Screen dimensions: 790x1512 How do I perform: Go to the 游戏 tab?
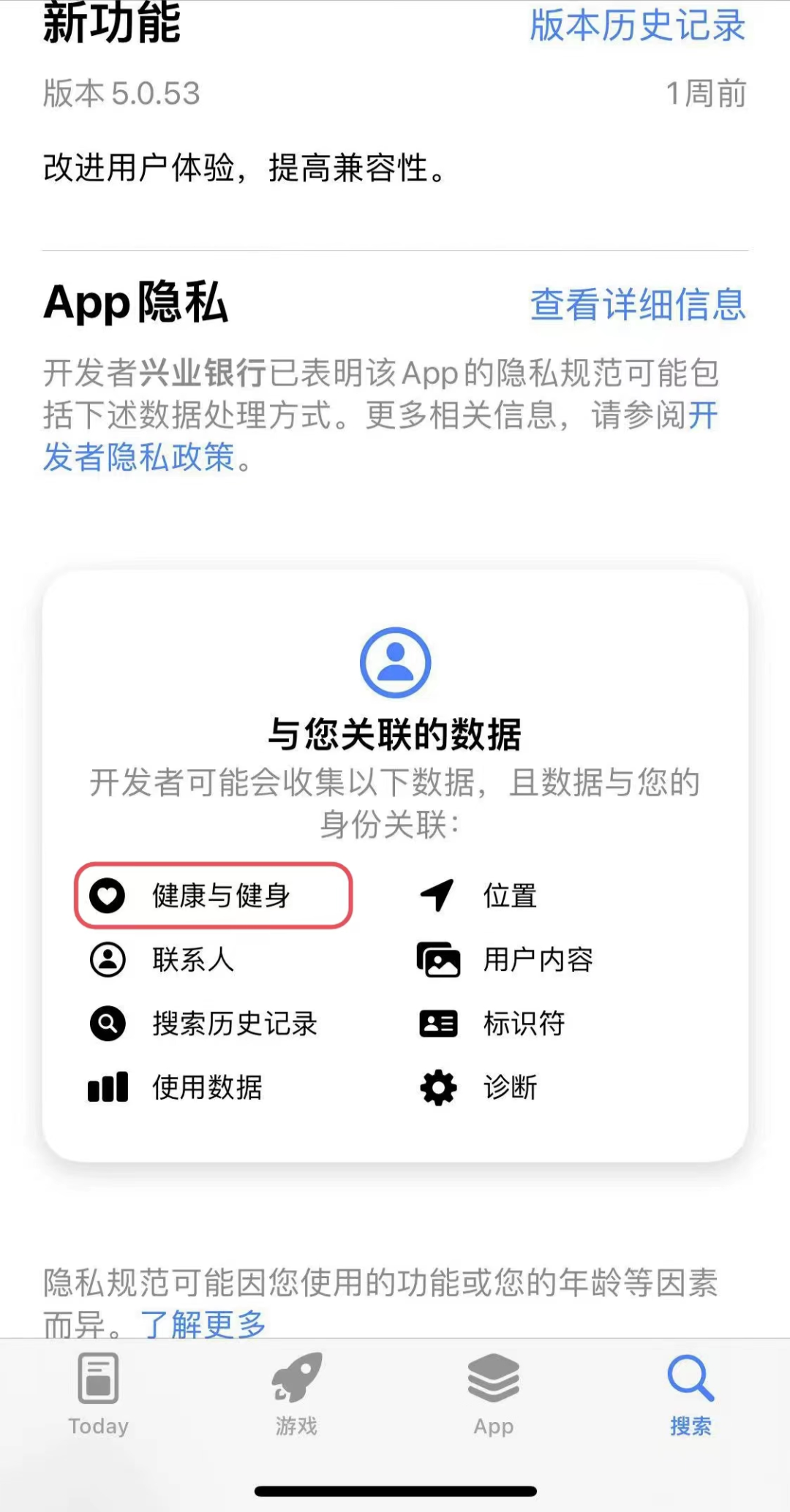point(296,1394)
